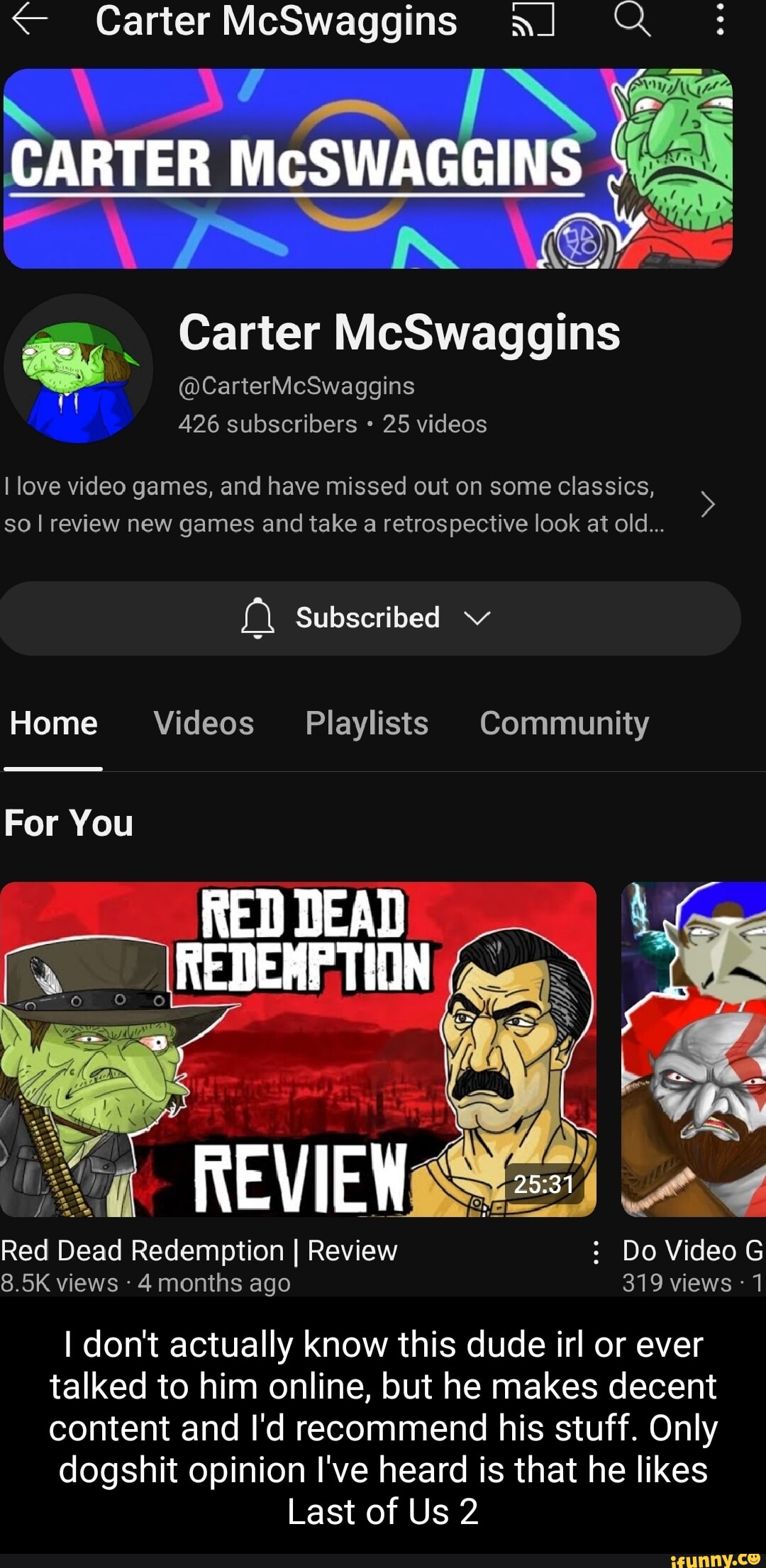The height and width of the screenshot is (1568, 766).
Task: Play the Red Dead Redemption Review video
Action: 298,1048
